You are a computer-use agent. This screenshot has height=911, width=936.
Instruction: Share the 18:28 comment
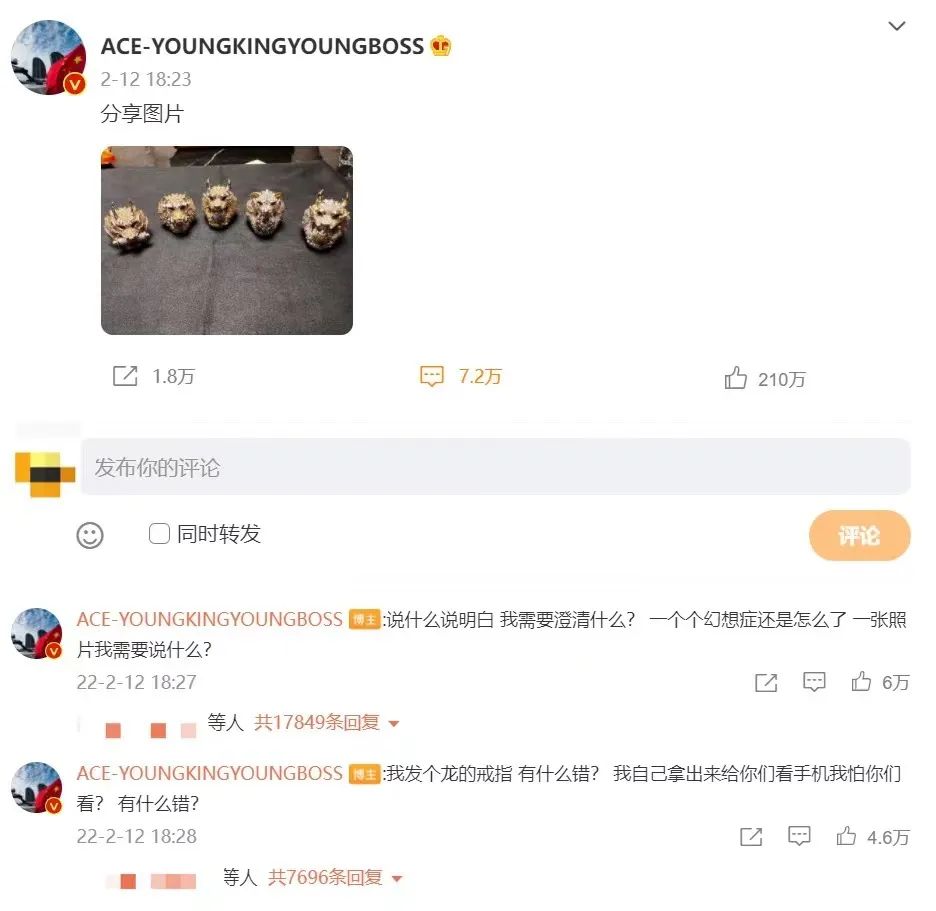tap(750, 837)
